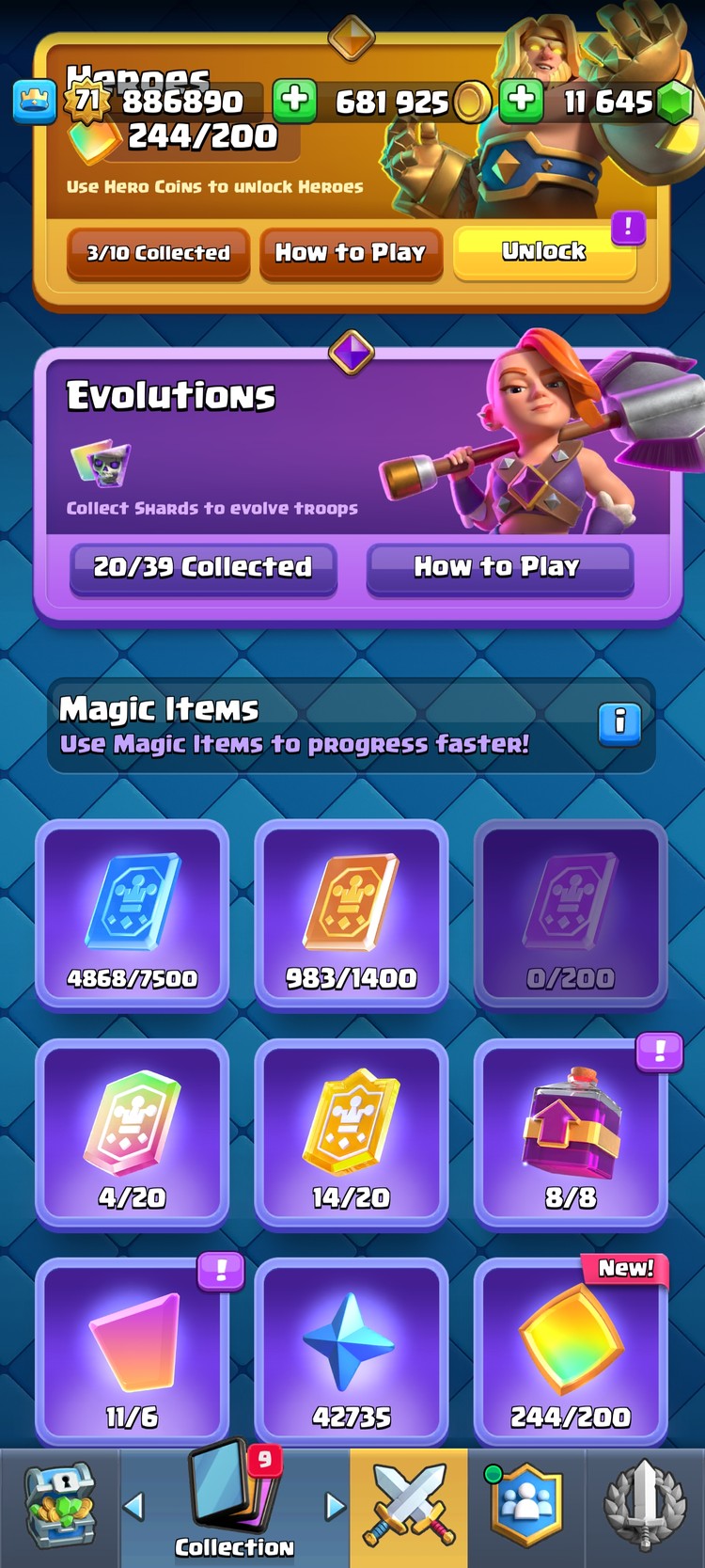This screenshot has height=1568, width=705.
Task: Open 20/39 Collected evolutions
Action: coord(203,567)
